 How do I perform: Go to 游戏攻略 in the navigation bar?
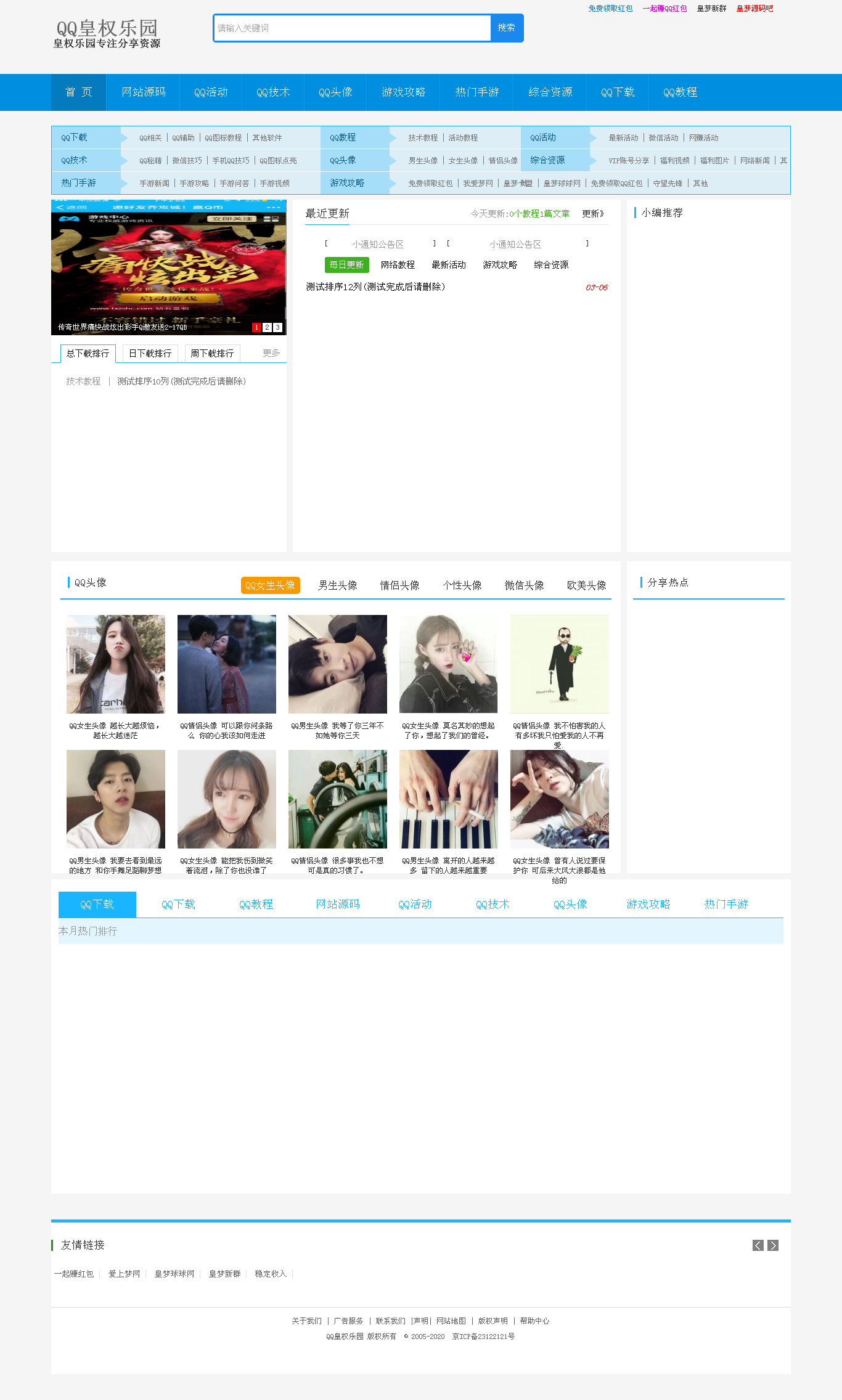pos(403,92)
